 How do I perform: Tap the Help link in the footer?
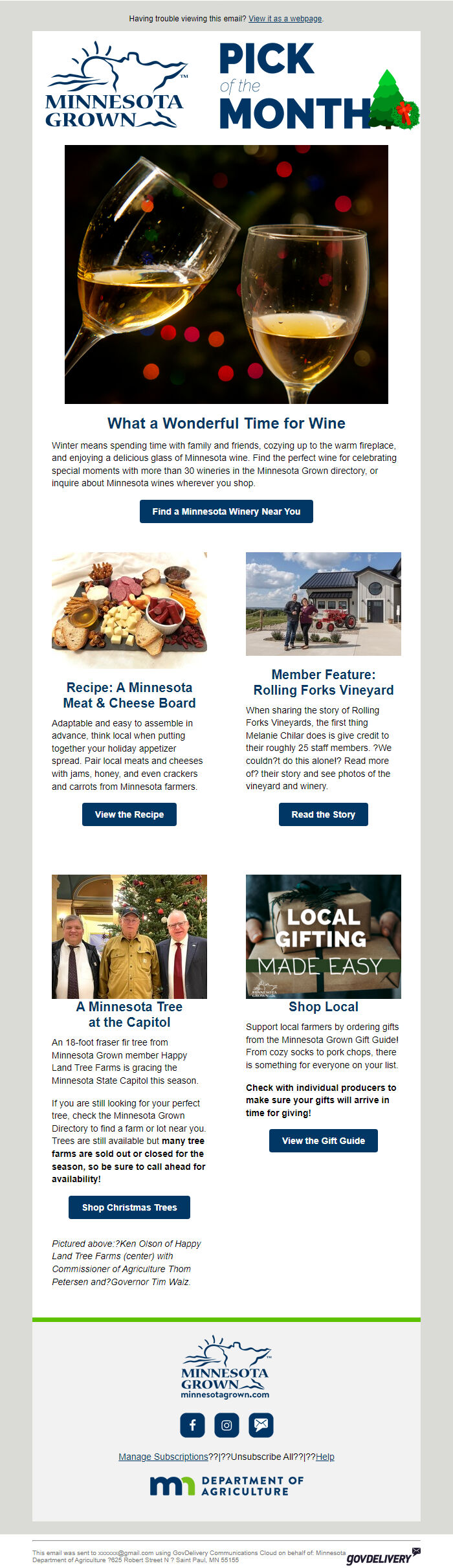point(325,1457)
